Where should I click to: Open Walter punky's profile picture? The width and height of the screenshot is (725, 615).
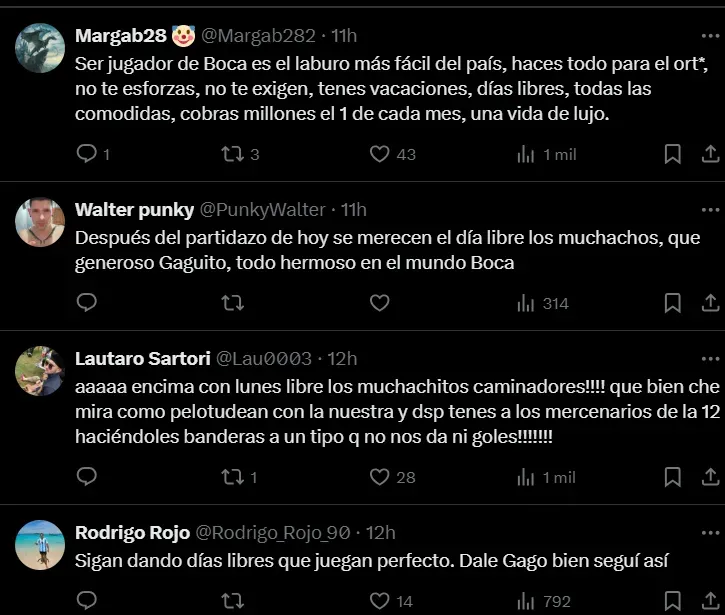40,222
